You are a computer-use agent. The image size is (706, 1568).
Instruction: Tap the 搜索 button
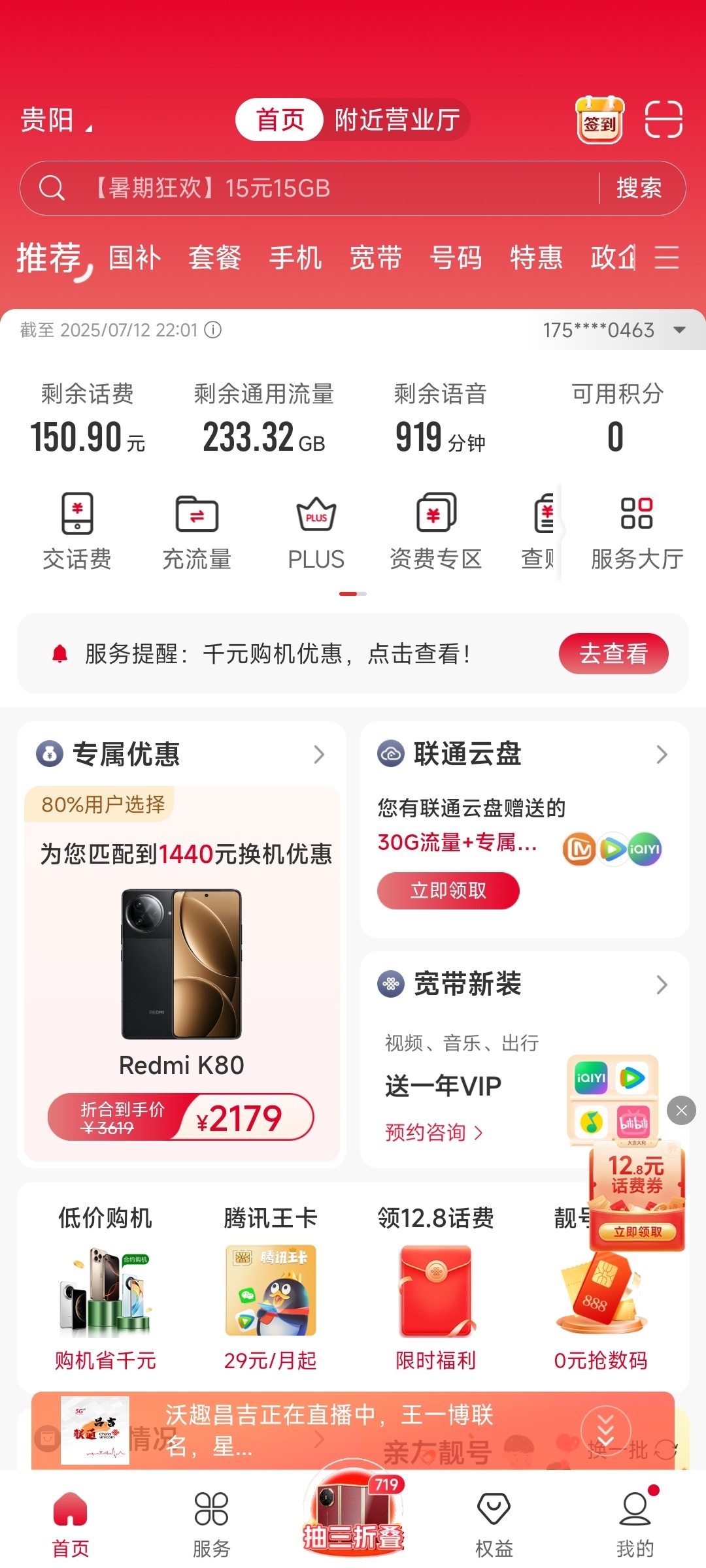click(x=639, y=188)
